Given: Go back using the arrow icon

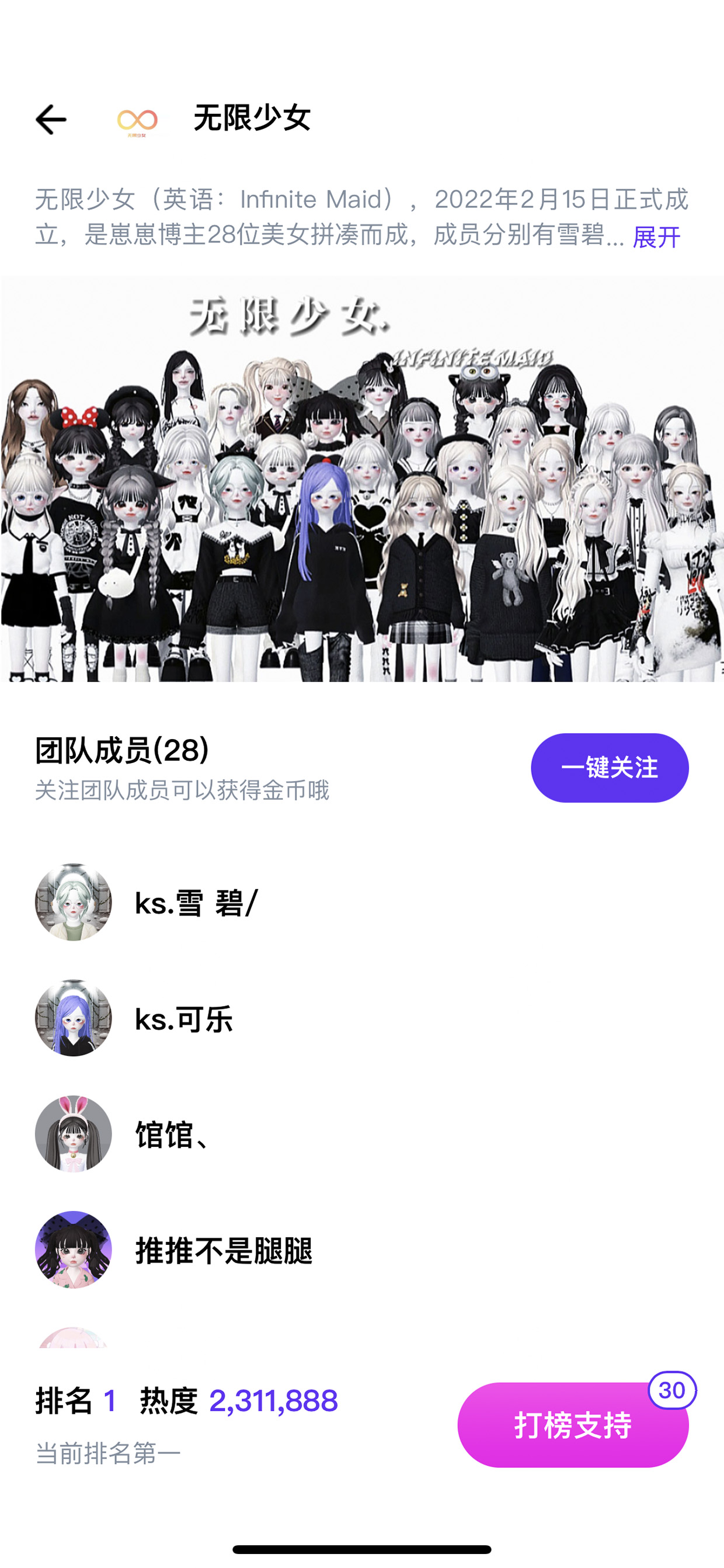Looking at the screenshot, I should [x=51, y=119].
